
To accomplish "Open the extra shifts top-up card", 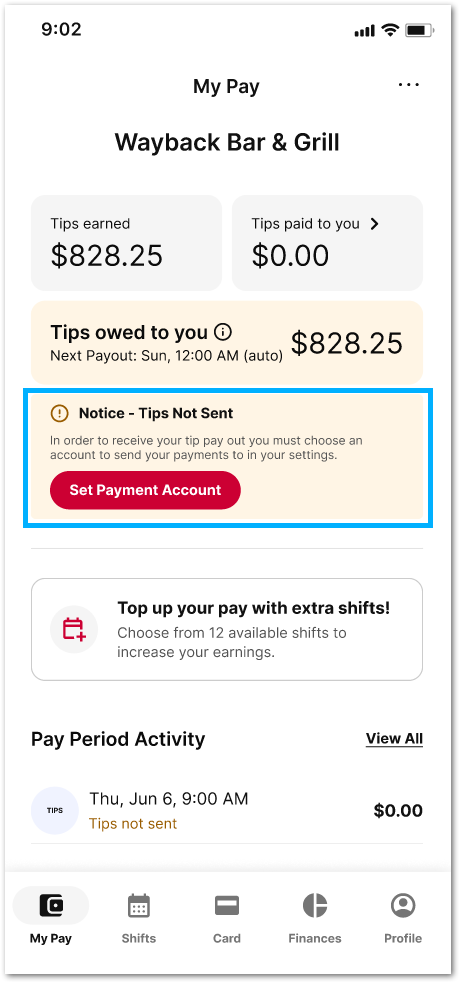I will [x=227, y=629].
